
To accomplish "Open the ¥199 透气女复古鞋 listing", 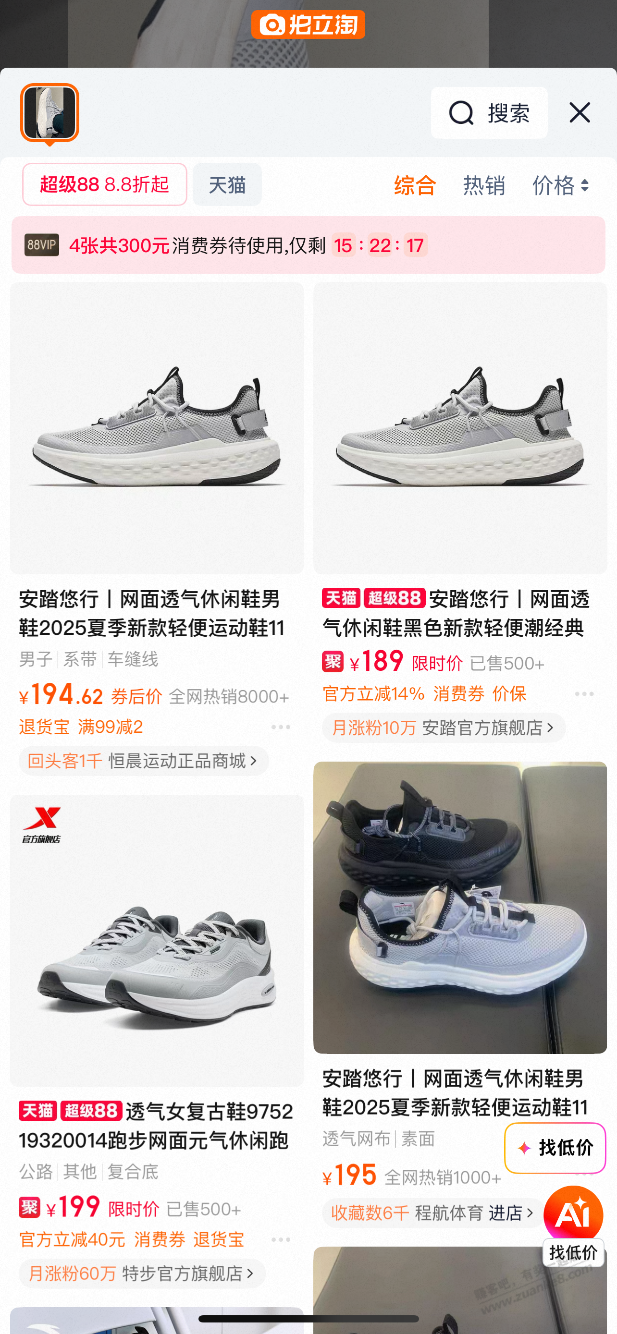I will [x=157, y=940].
